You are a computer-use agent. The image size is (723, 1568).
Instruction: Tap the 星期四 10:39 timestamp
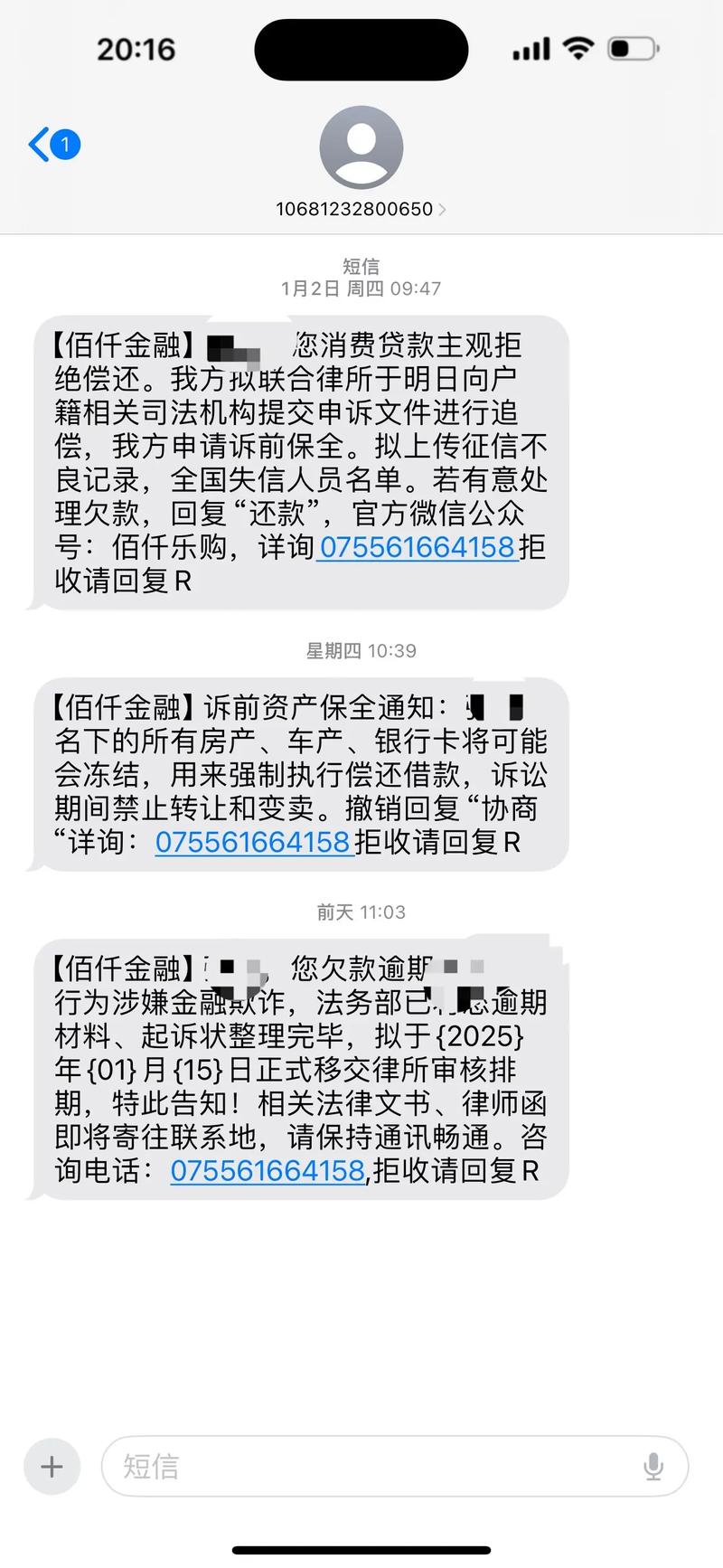pos(361,649)
